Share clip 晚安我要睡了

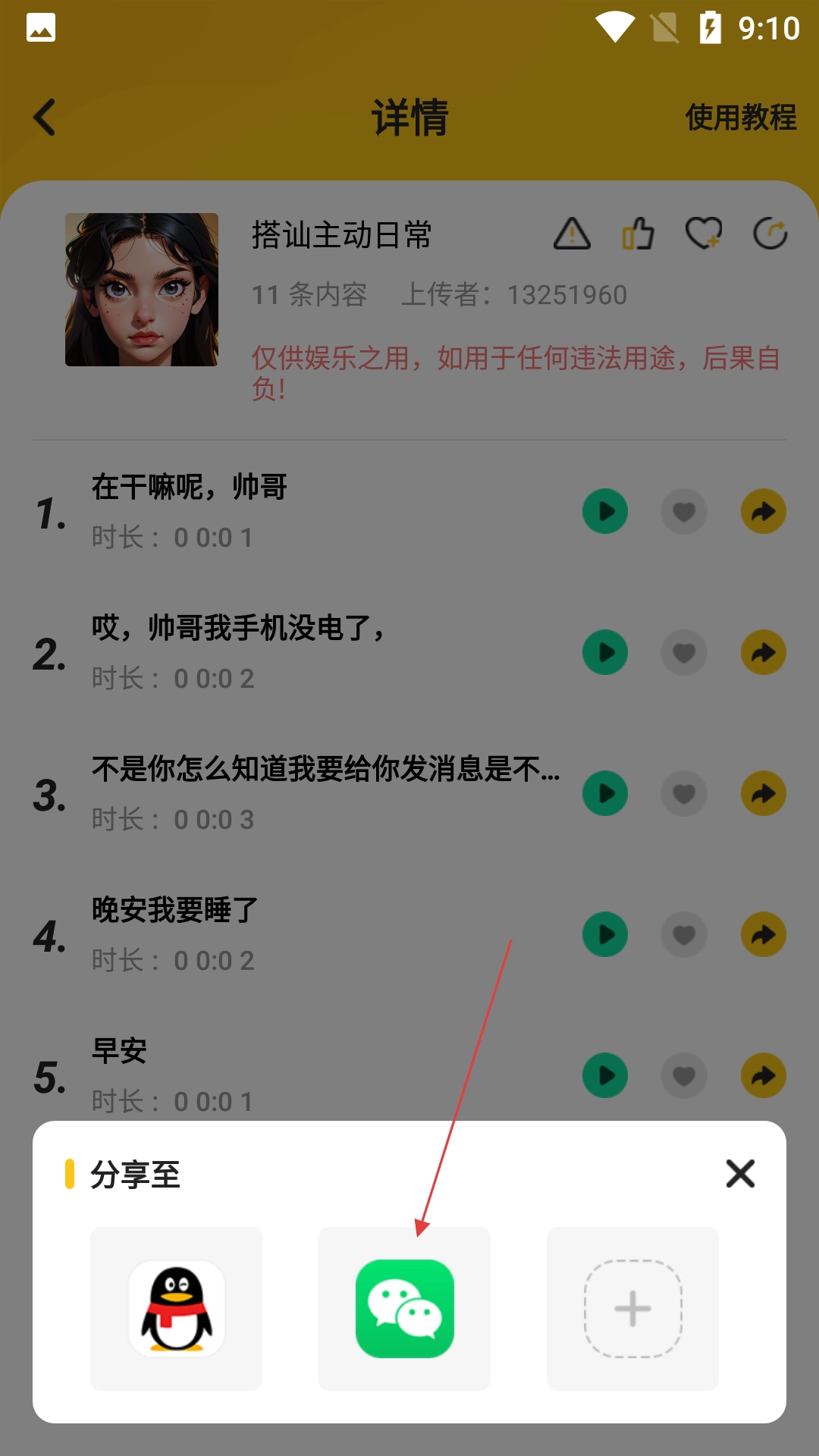click(763, 935)
